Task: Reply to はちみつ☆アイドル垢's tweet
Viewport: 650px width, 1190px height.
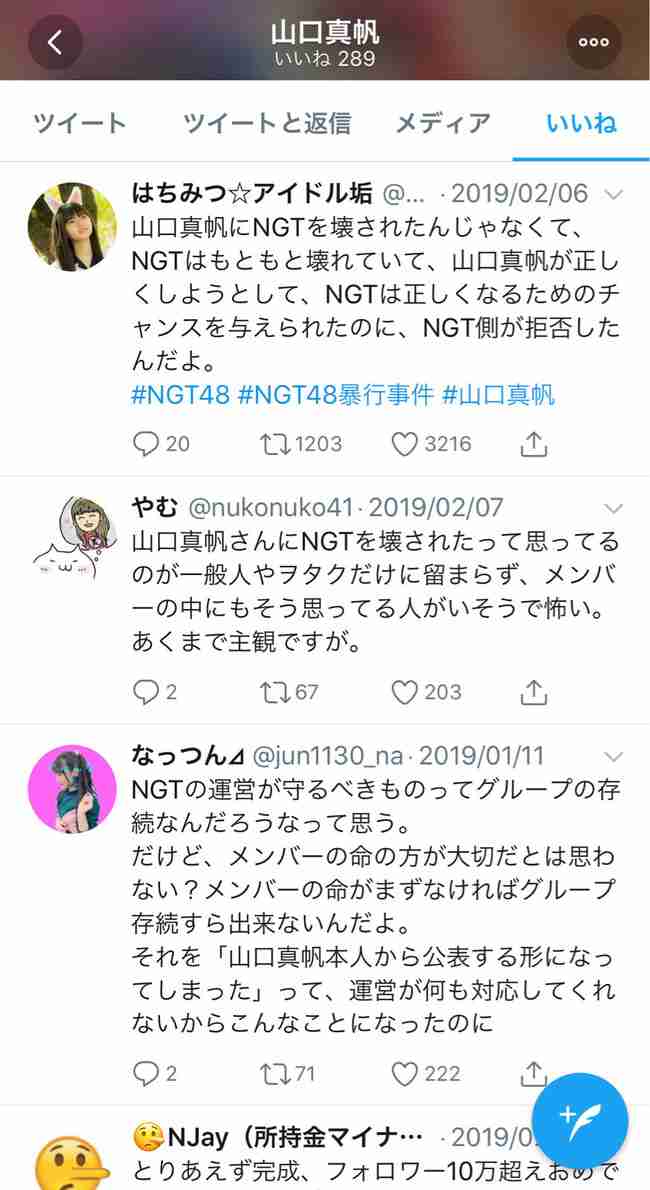Action: pyautogui.click(x=147, y=444)
